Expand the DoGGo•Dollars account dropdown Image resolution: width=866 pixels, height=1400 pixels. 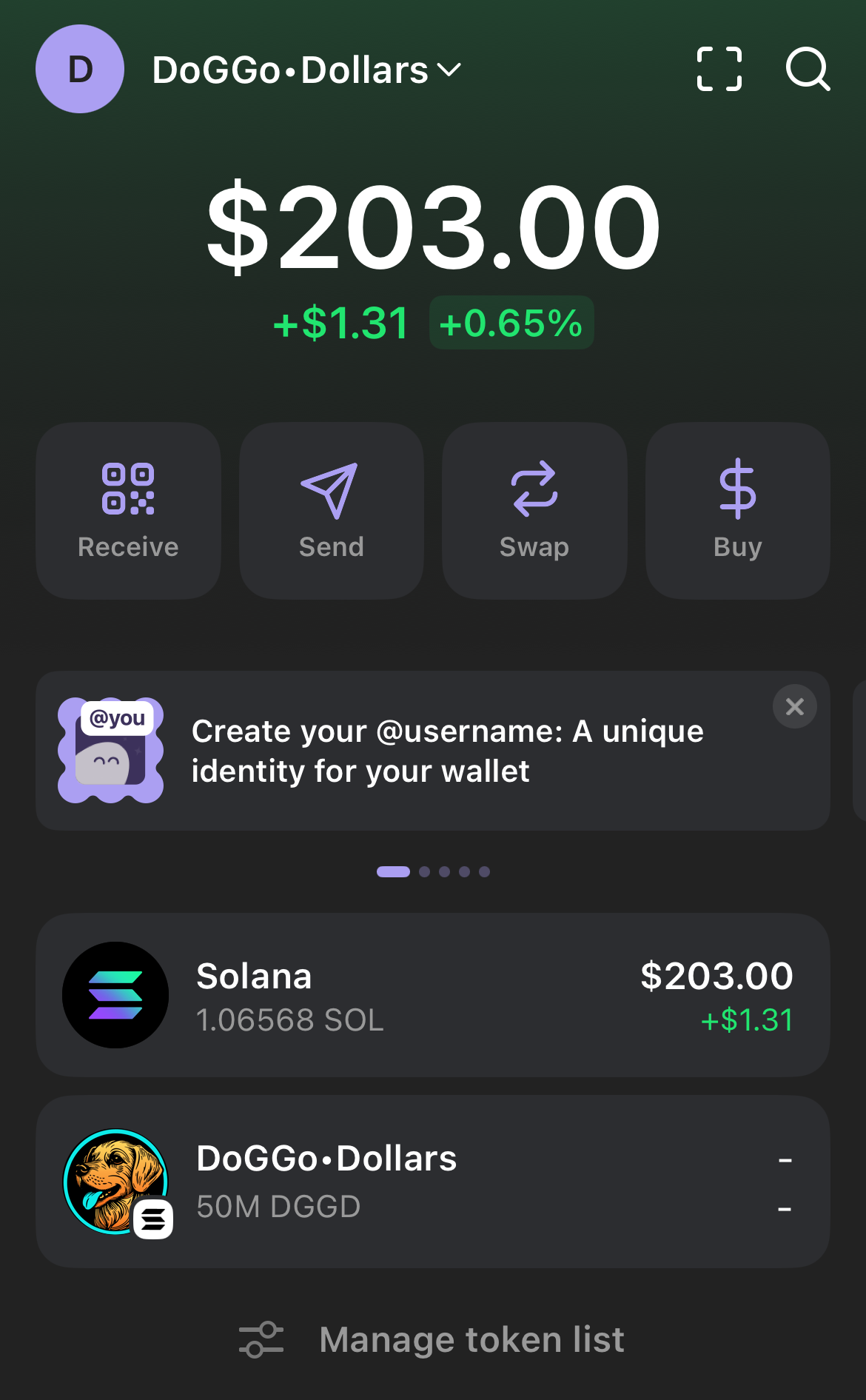[306, 70]
